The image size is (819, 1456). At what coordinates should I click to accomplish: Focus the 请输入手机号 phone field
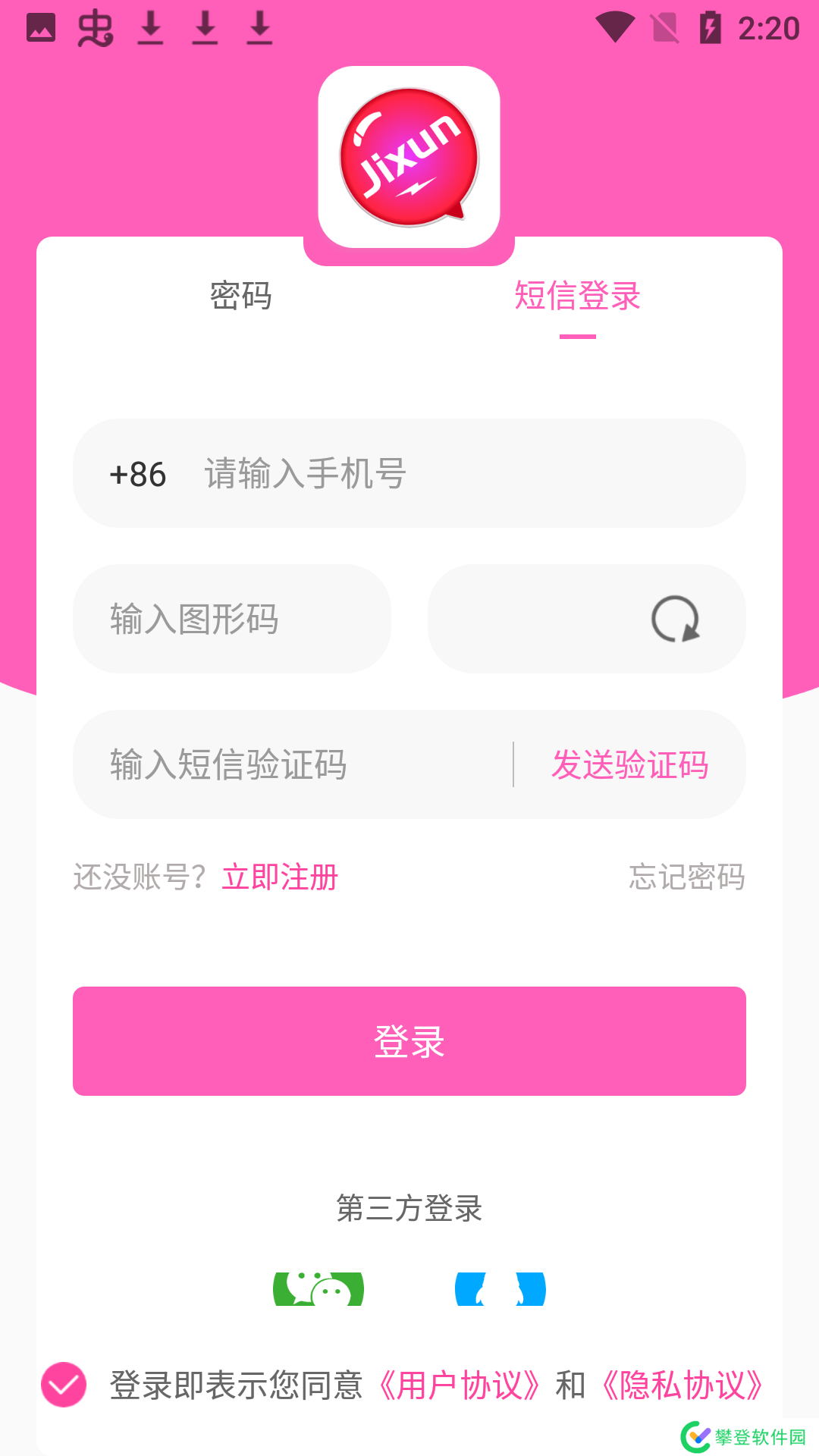[455, 475]
